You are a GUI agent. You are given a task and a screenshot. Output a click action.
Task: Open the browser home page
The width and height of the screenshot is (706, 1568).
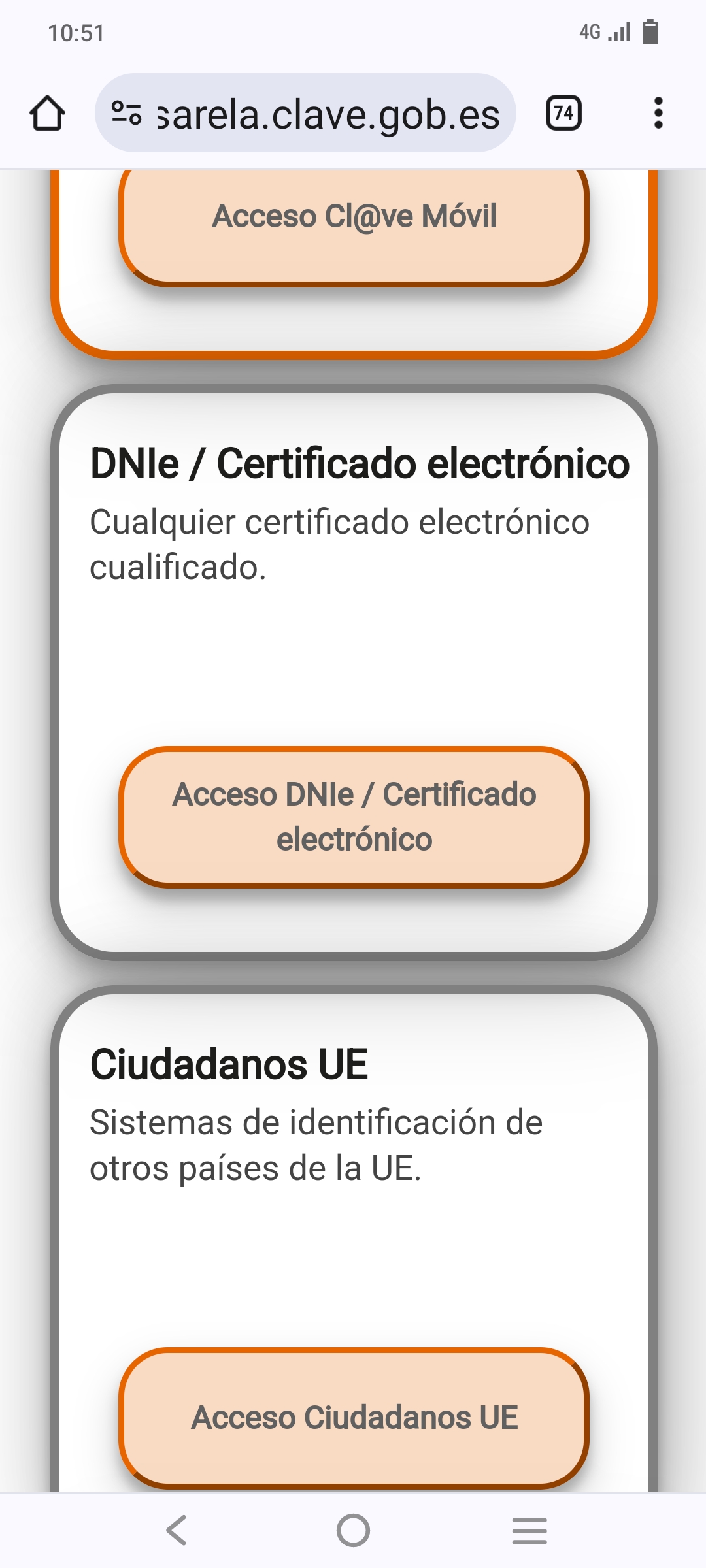[48, 114]
